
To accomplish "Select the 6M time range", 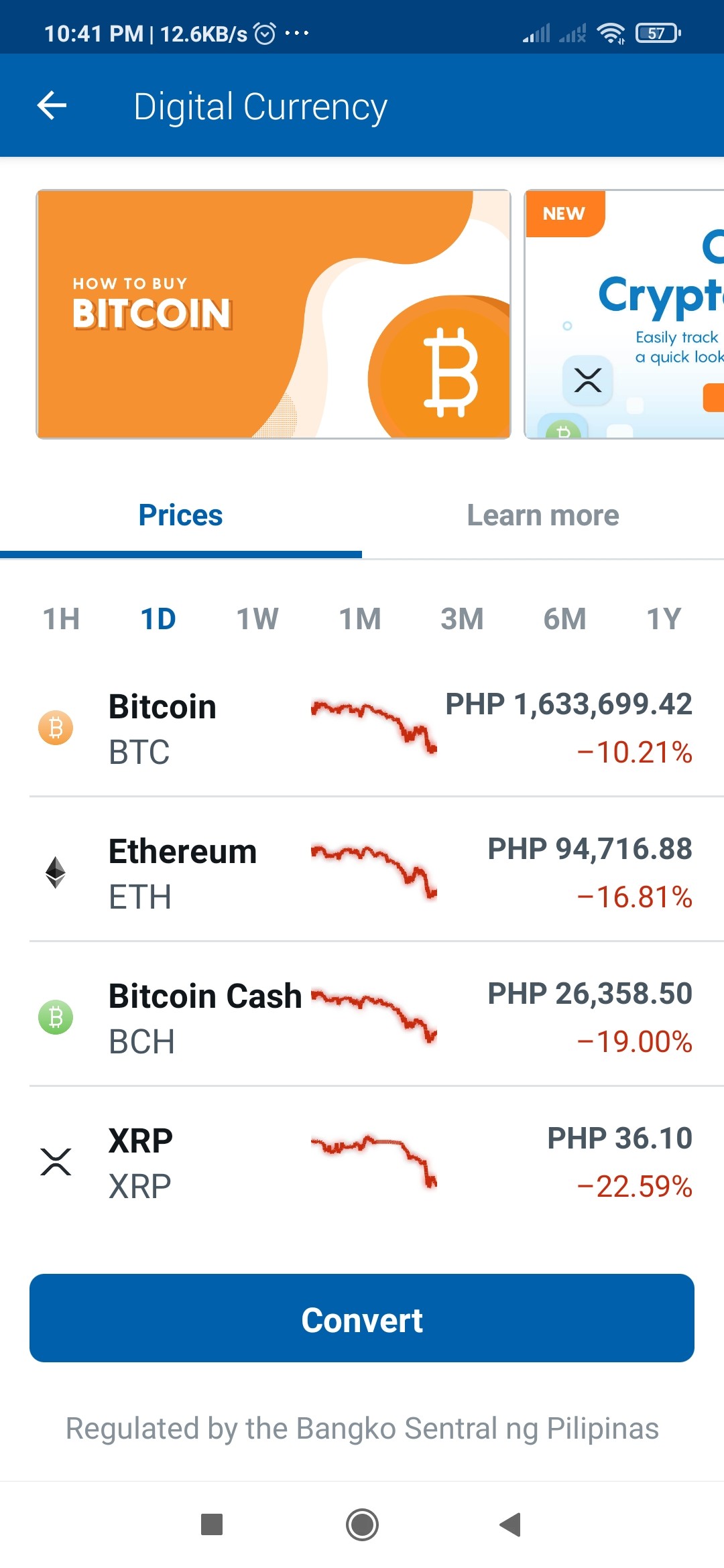I will tap(564, 619).
